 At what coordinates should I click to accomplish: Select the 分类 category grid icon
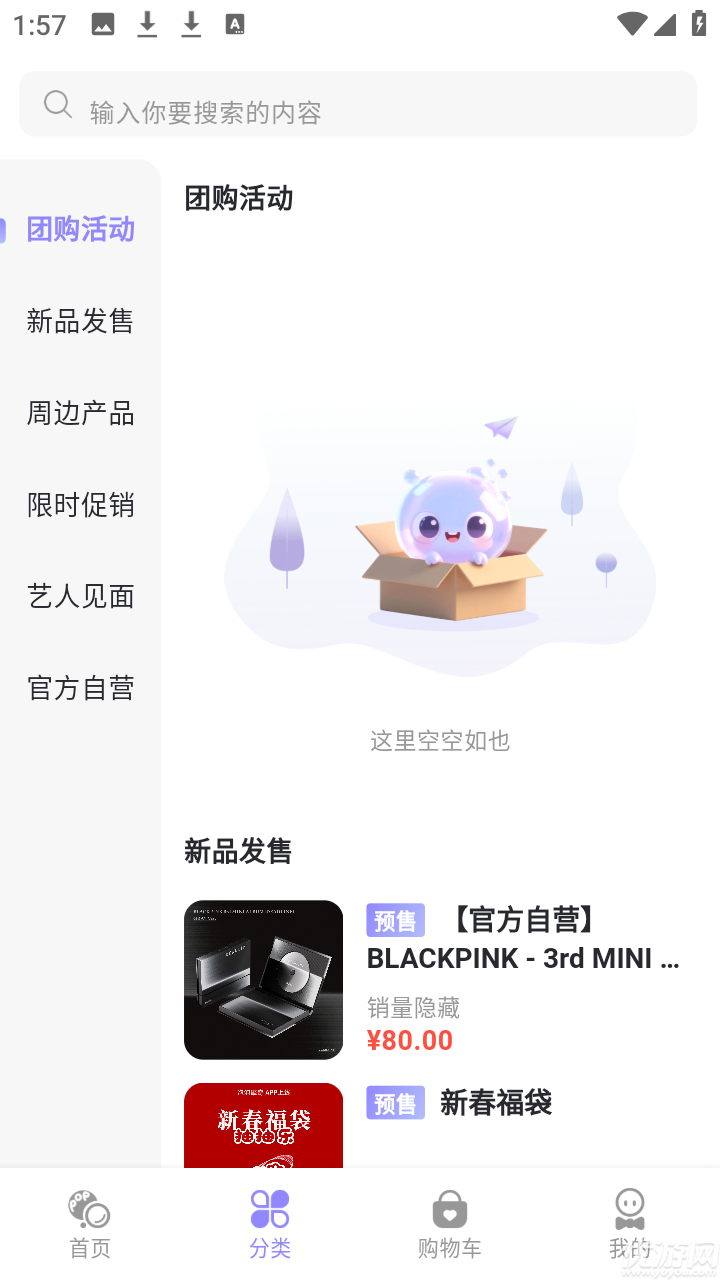tap(268, 1208)
